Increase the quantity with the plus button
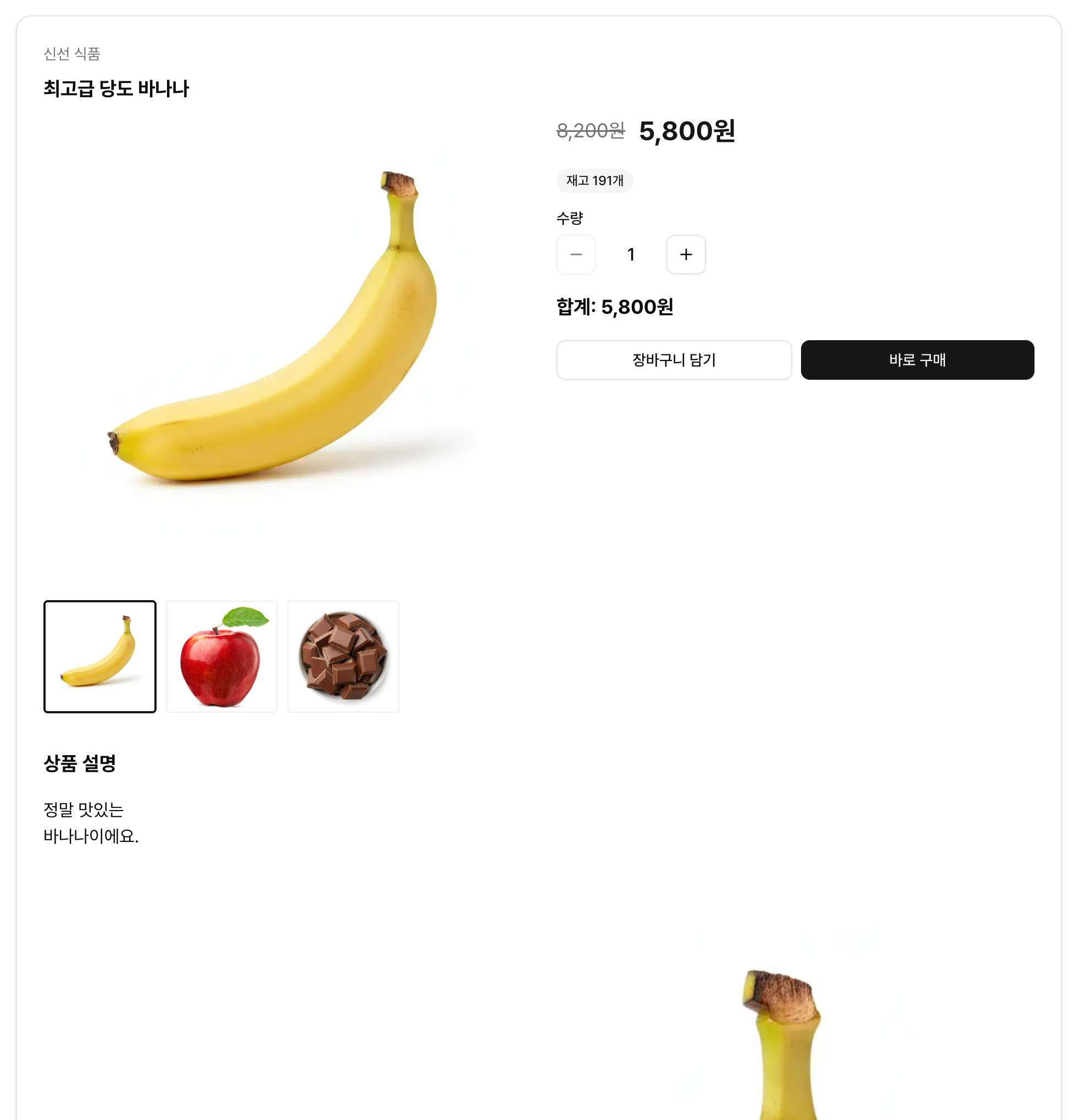This screenshot has width=1079, height=1120. [686, 255]
